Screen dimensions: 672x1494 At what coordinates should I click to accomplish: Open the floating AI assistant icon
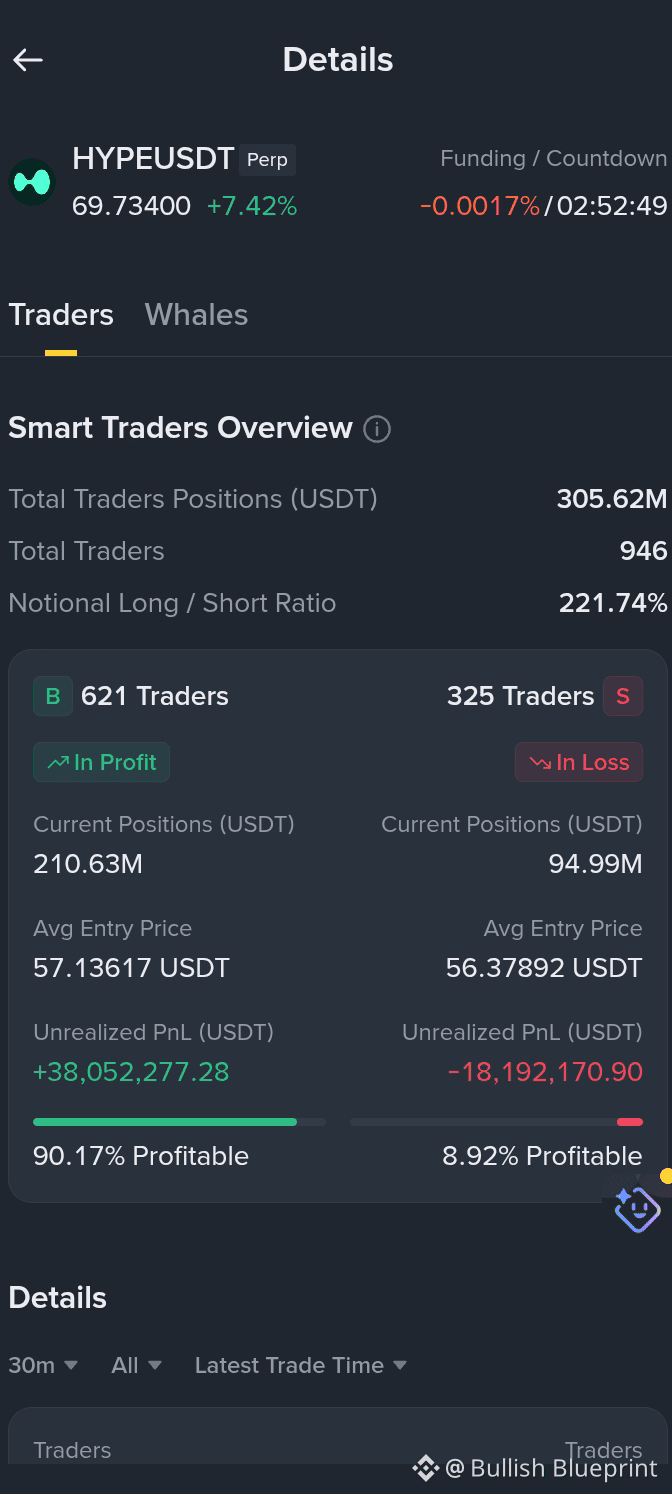pos(638,1208)
